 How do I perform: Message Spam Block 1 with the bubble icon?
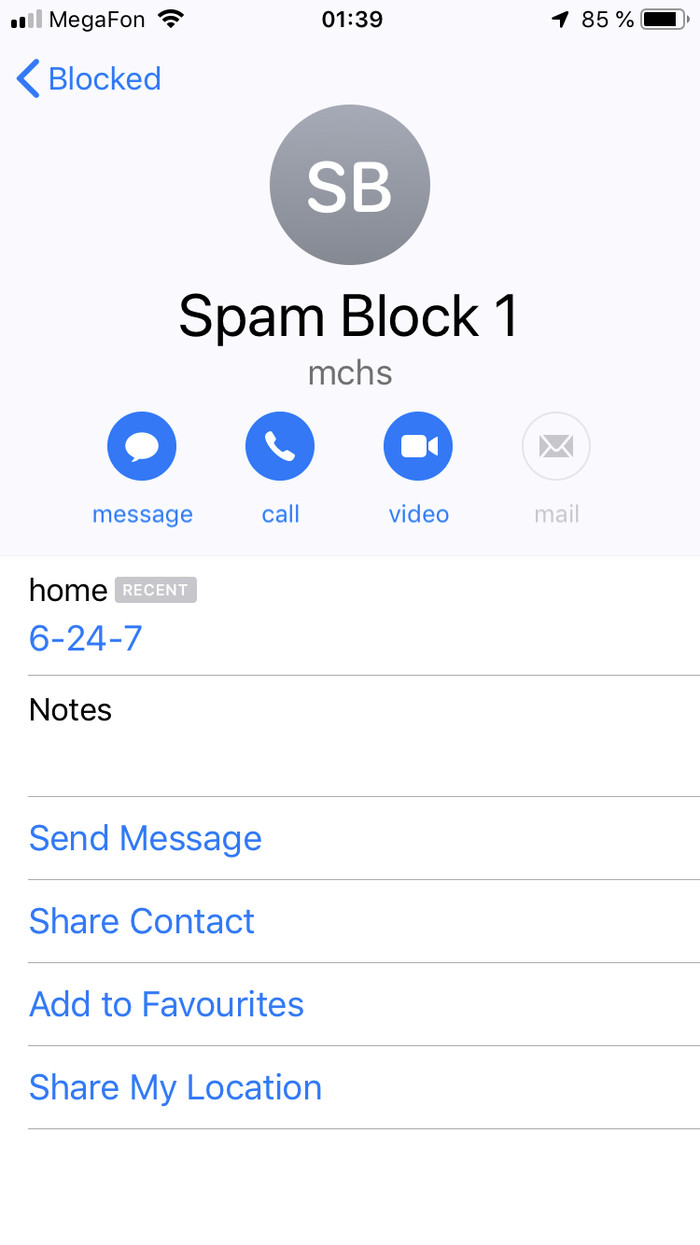coord(142,447)
